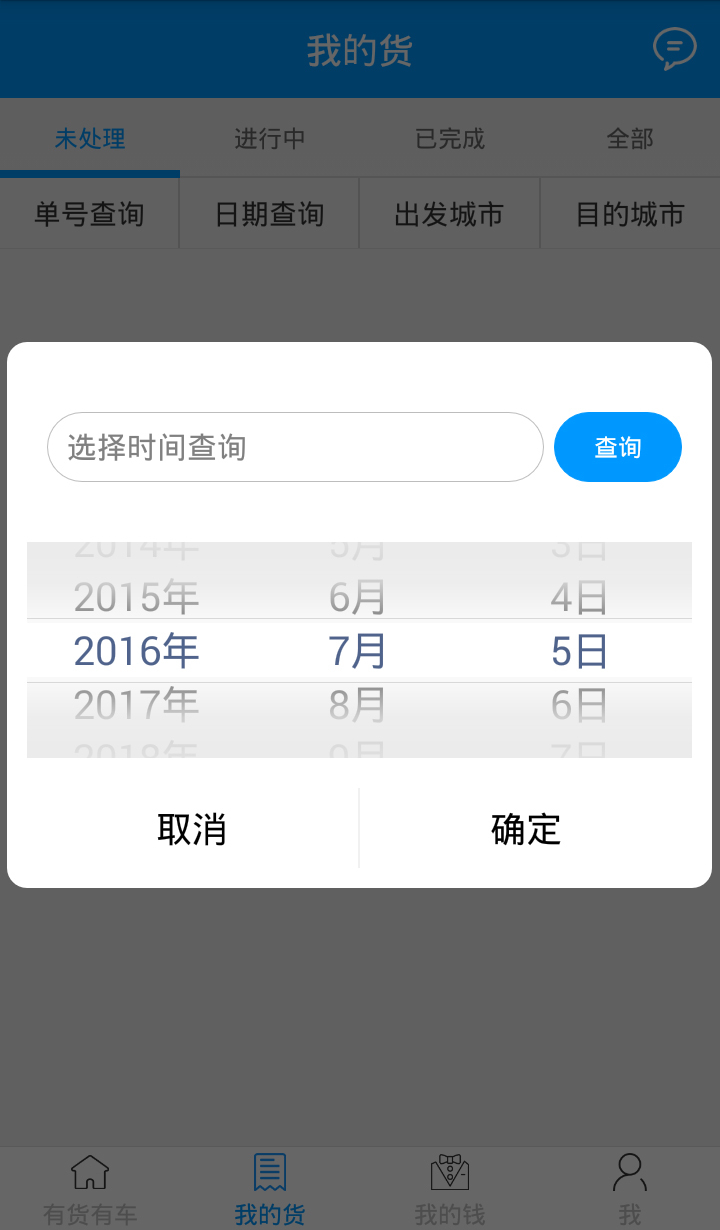The width and height of the screenshot is (720, 1230).
Task: Select 2017年 in the year wheel
Action: (x=137, y=706)
